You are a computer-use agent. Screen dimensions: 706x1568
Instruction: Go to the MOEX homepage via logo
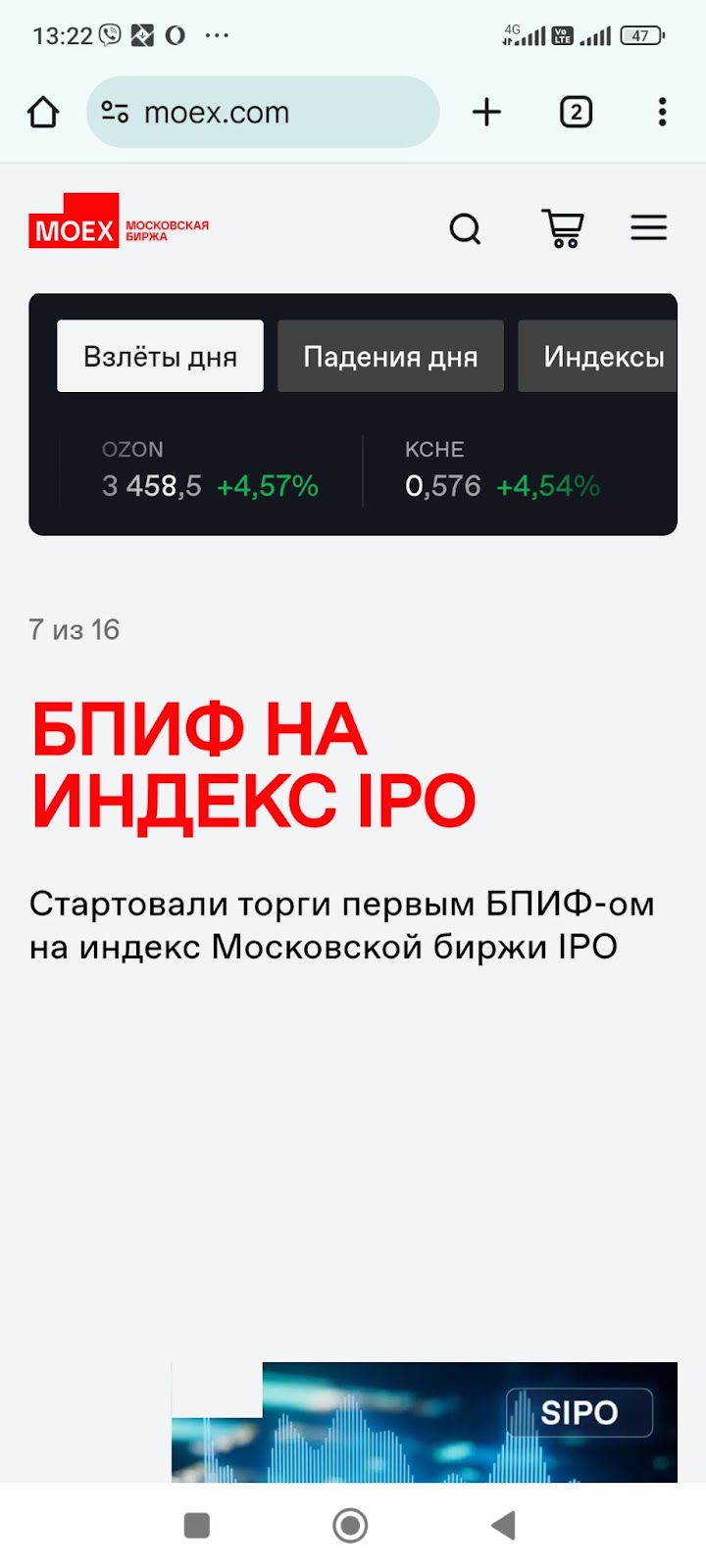[119, 223]
